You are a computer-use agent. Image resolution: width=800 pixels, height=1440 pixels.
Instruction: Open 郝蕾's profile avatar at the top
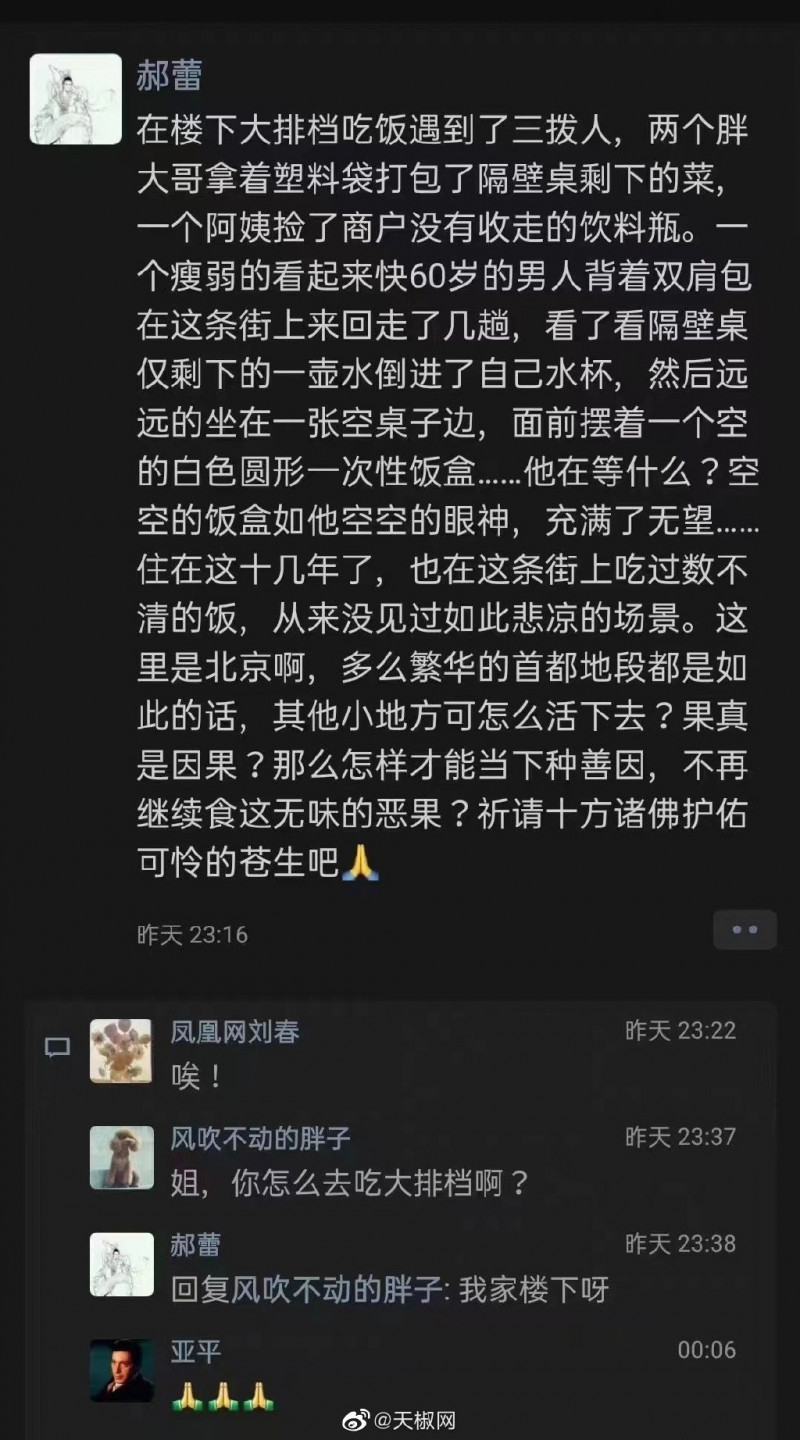click(75, 100)
